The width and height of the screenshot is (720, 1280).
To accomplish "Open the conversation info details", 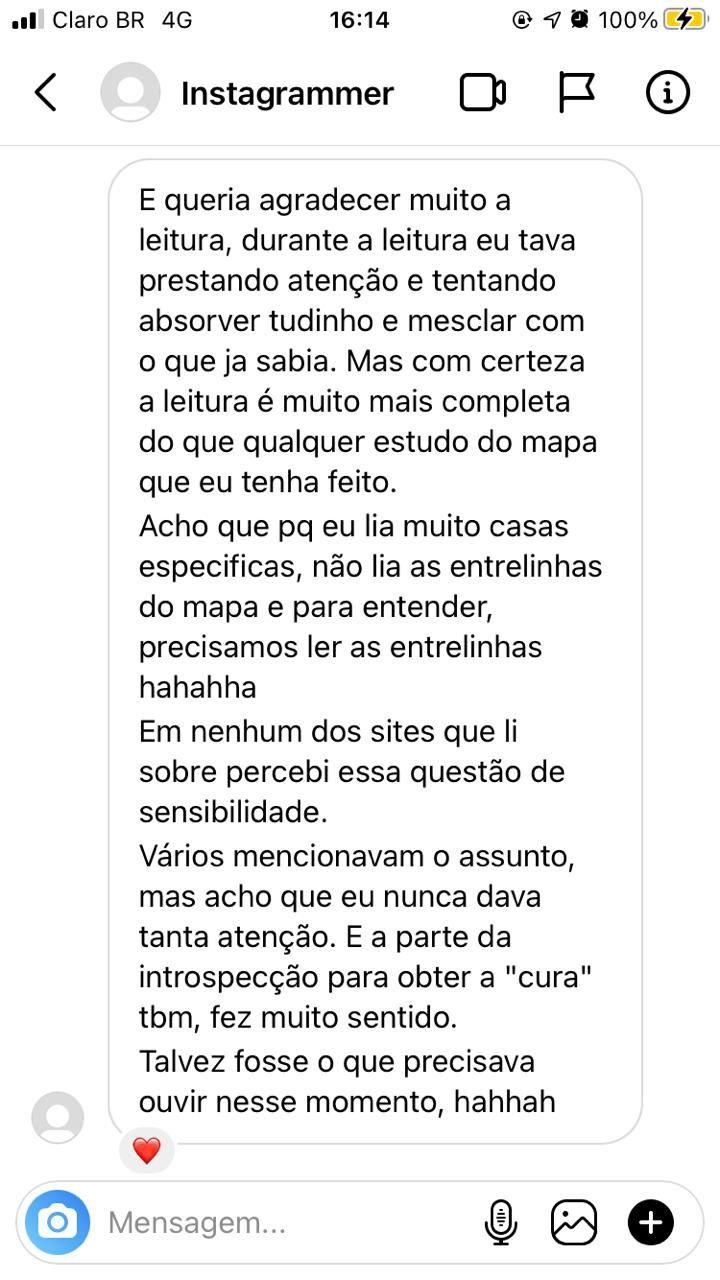I will [x=667, y=93].
